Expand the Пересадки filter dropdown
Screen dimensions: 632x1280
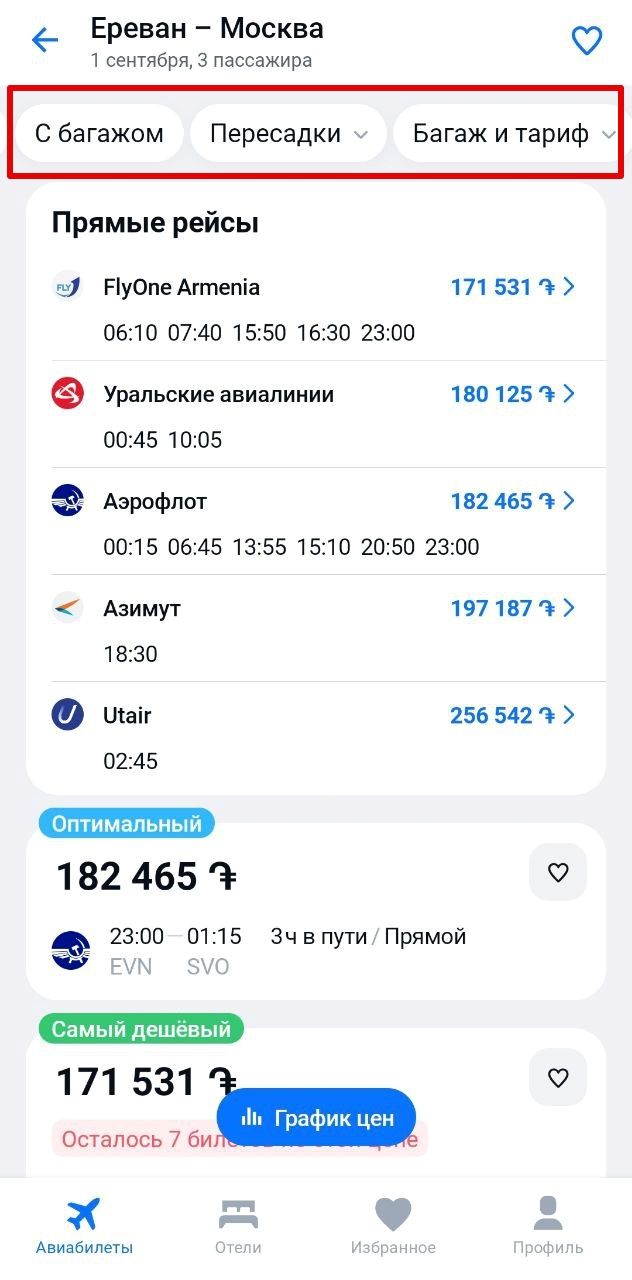coord(288,133)
